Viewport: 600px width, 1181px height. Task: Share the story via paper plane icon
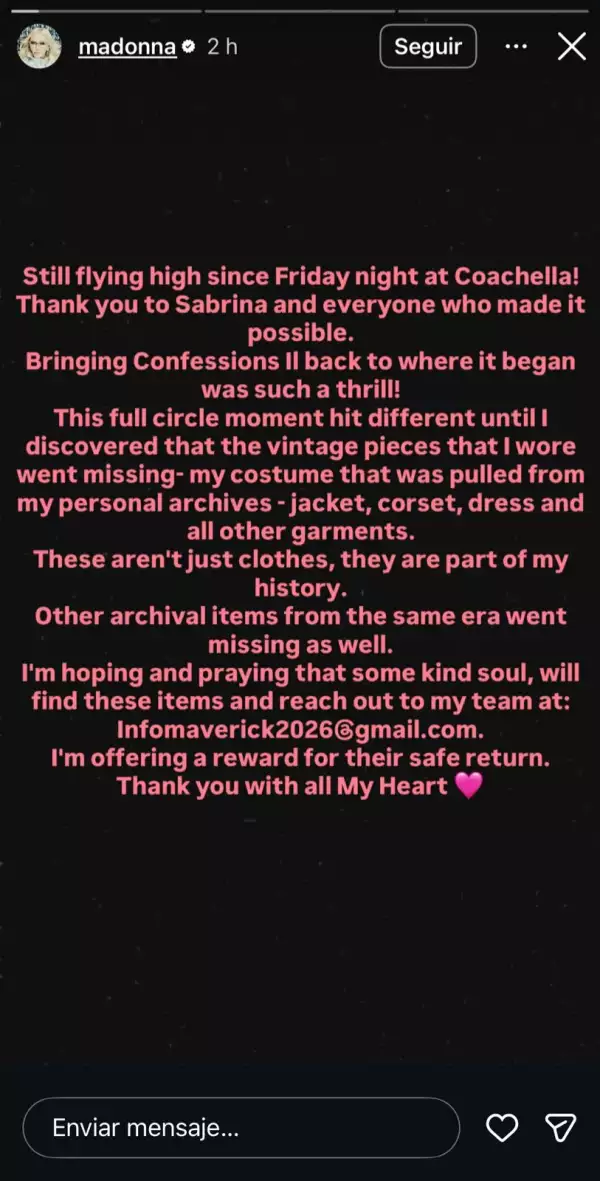(560, 1128)
